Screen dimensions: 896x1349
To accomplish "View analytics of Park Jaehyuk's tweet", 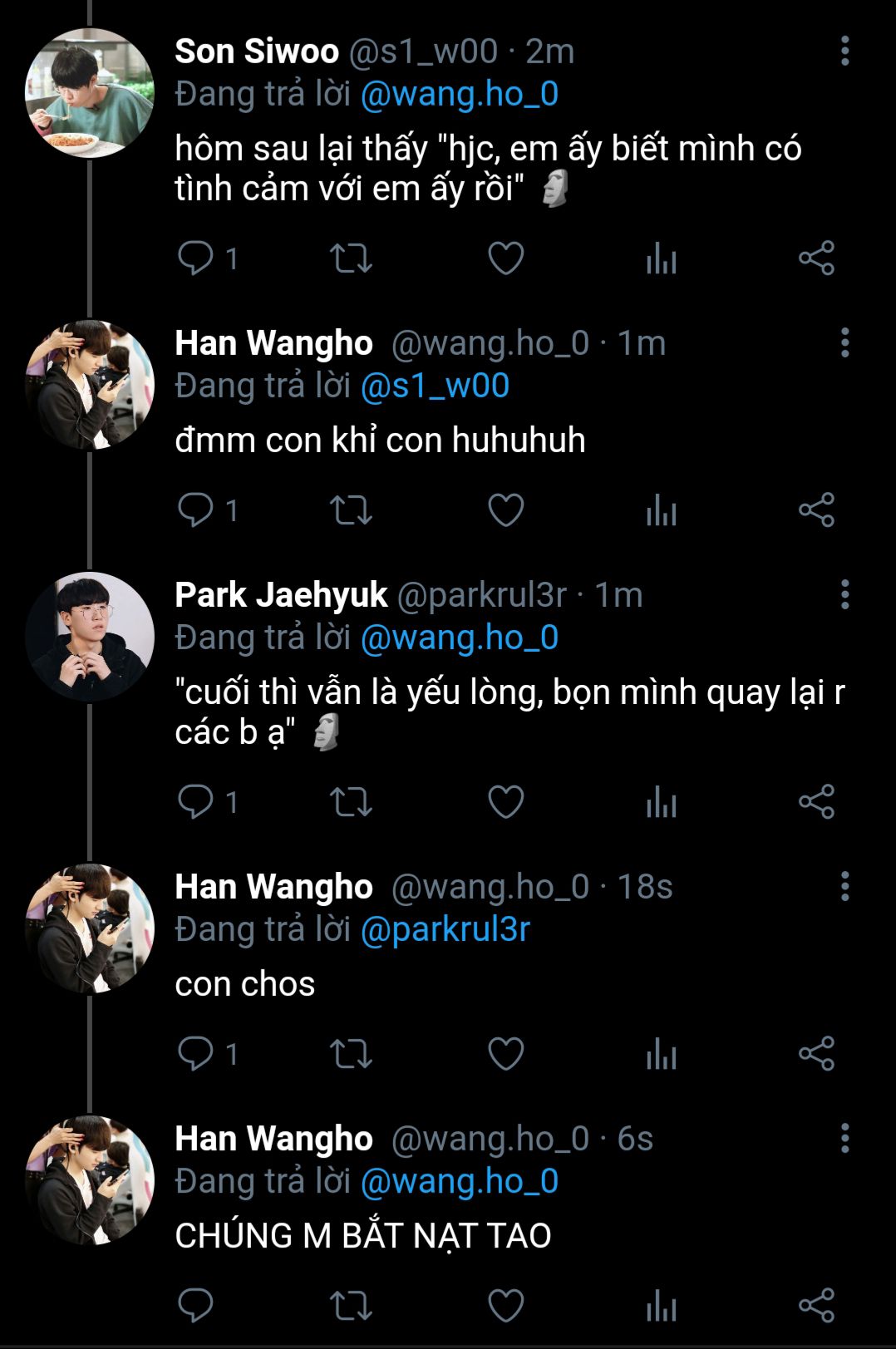I will point(662,801).
